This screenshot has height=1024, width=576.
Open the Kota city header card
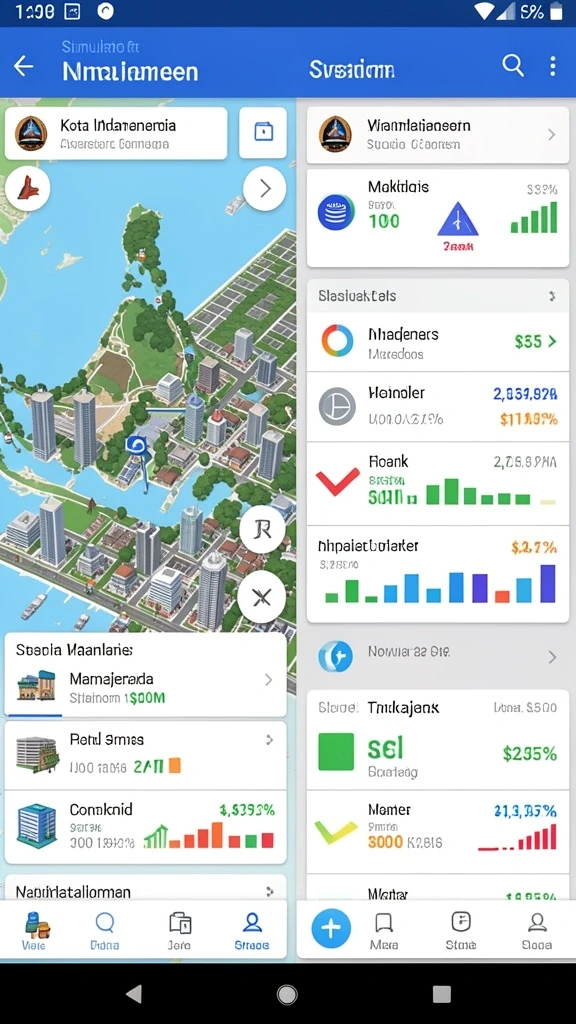pyautogui.click(x=116, y=133)
